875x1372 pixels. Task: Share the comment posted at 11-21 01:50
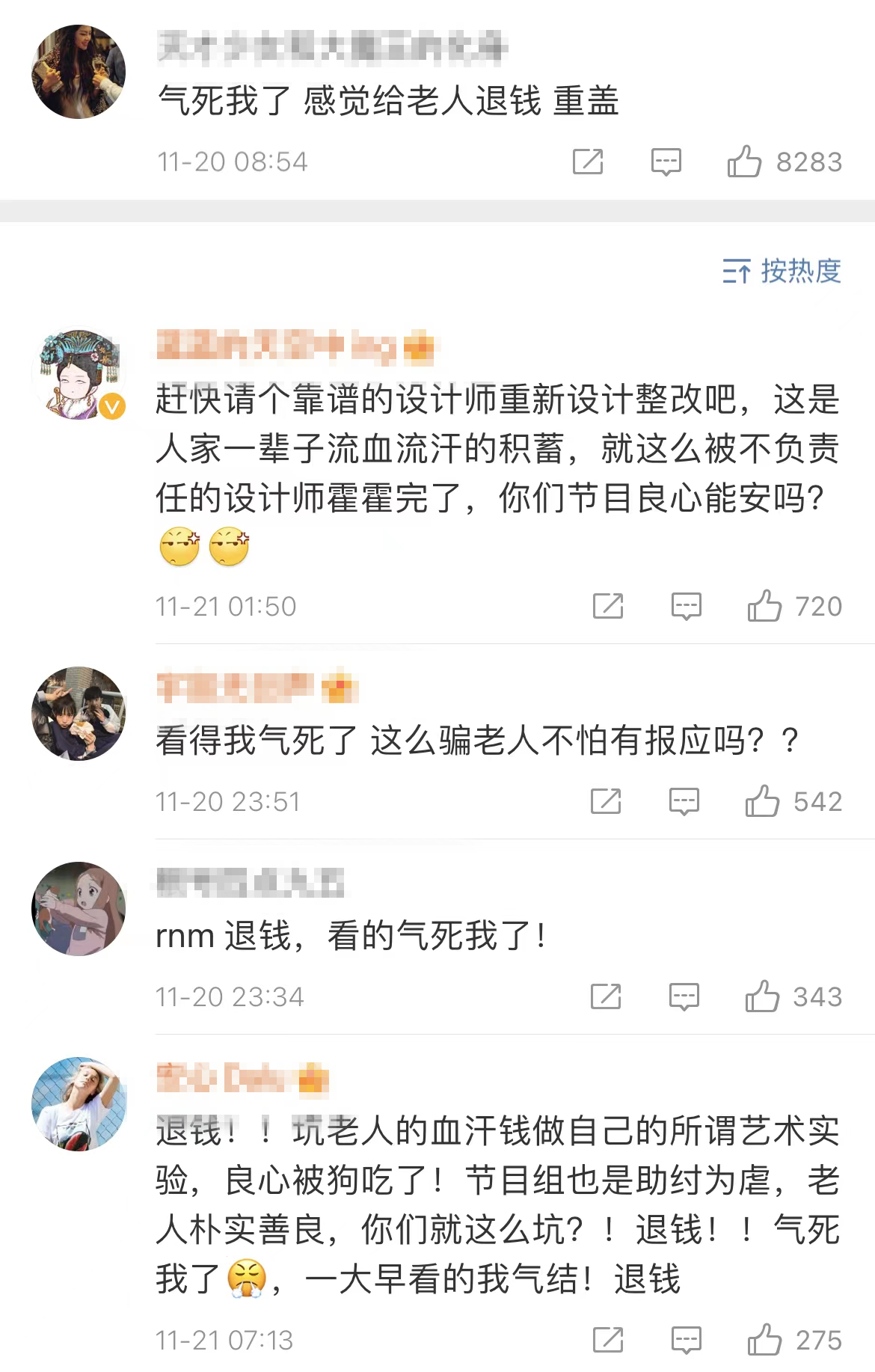(x=610, y=606)
